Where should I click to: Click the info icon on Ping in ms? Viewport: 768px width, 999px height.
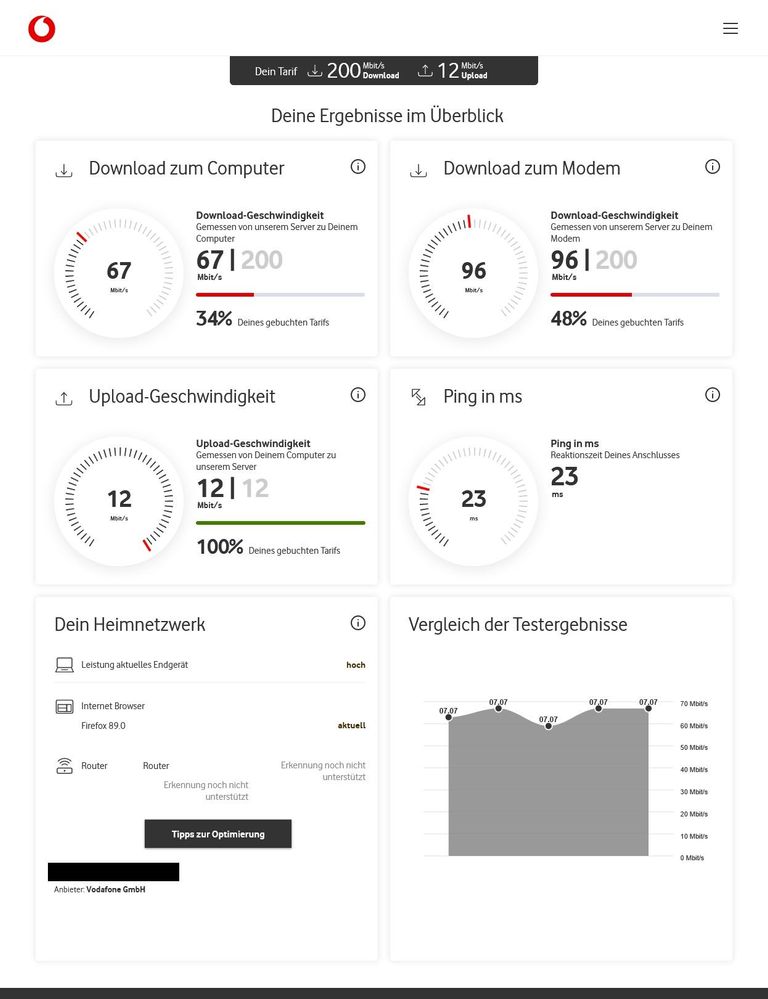(712, 395)
